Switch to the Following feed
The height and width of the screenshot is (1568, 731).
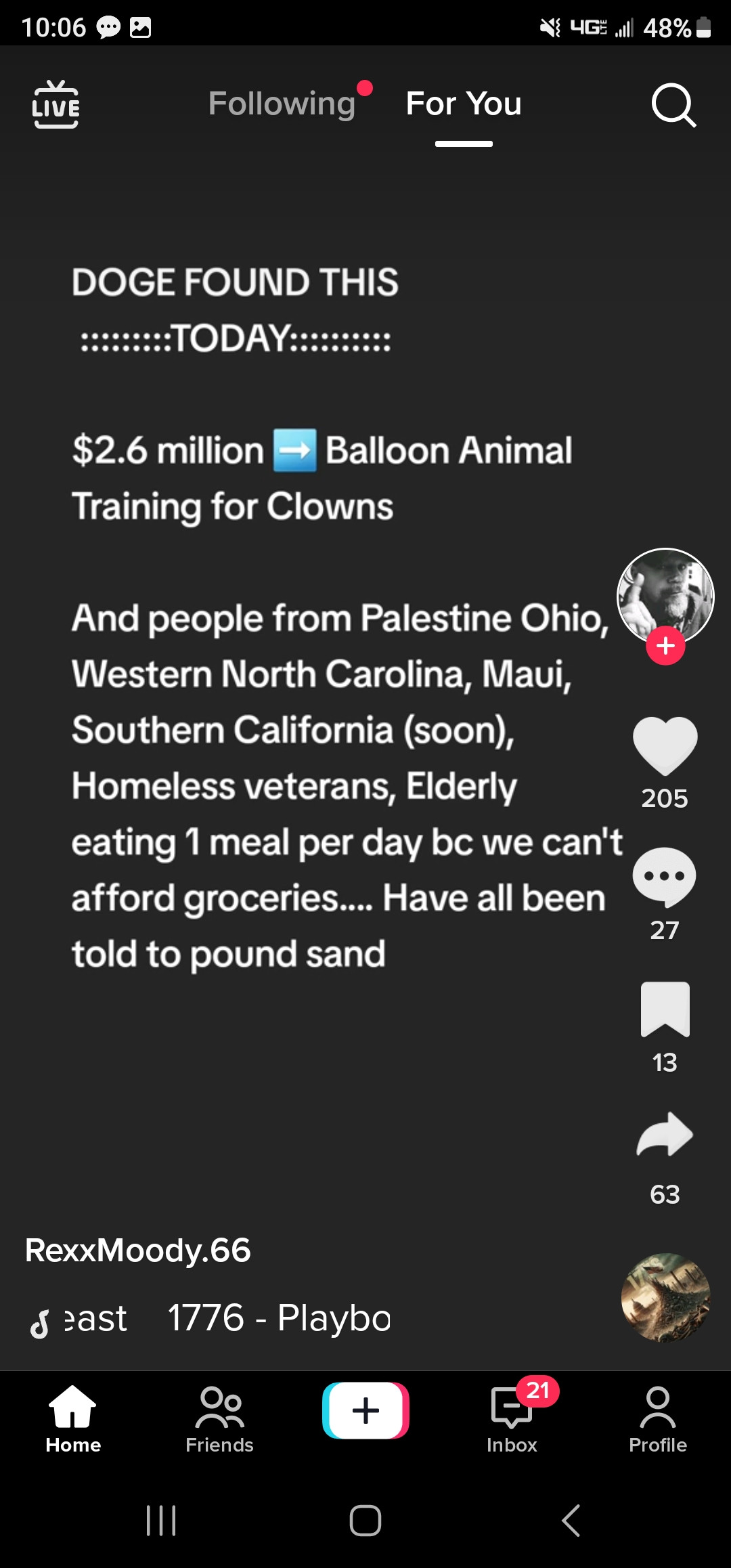[282, 104]
